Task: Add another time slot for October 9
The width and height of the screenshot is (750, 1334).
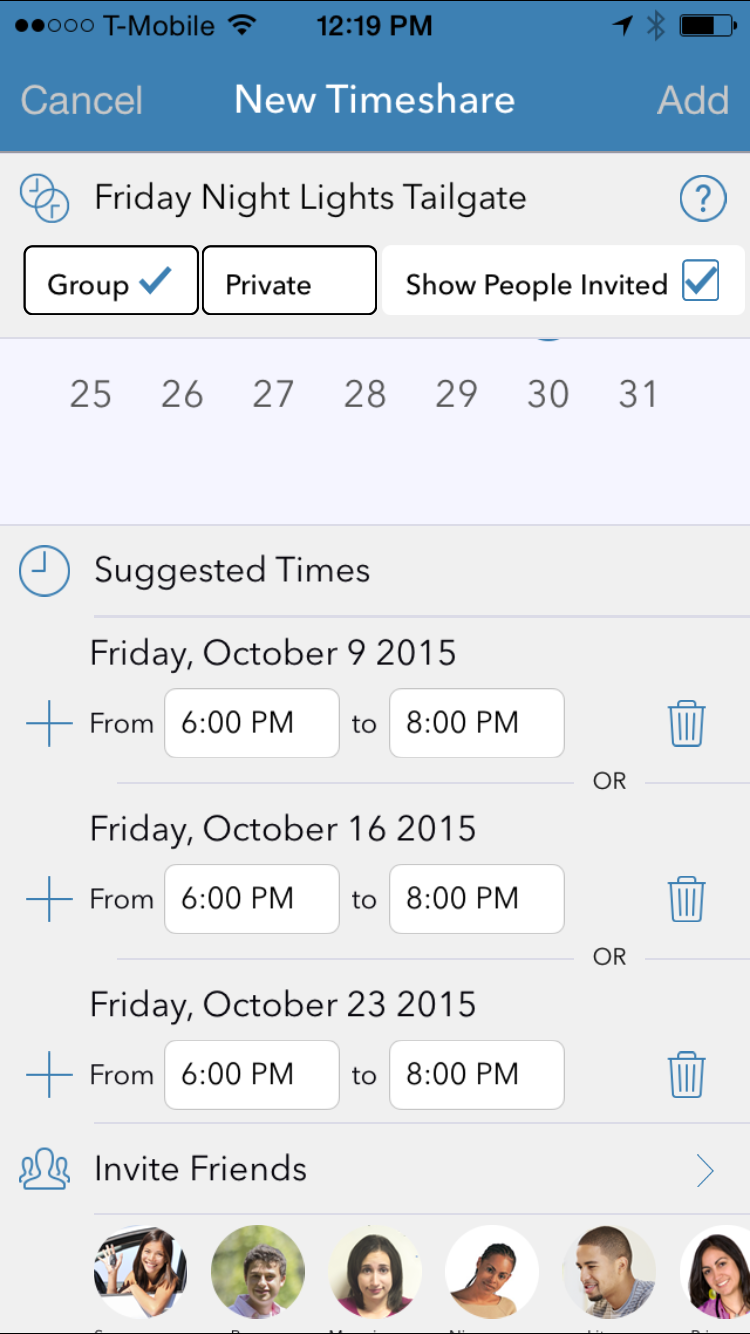Action: 49,723
